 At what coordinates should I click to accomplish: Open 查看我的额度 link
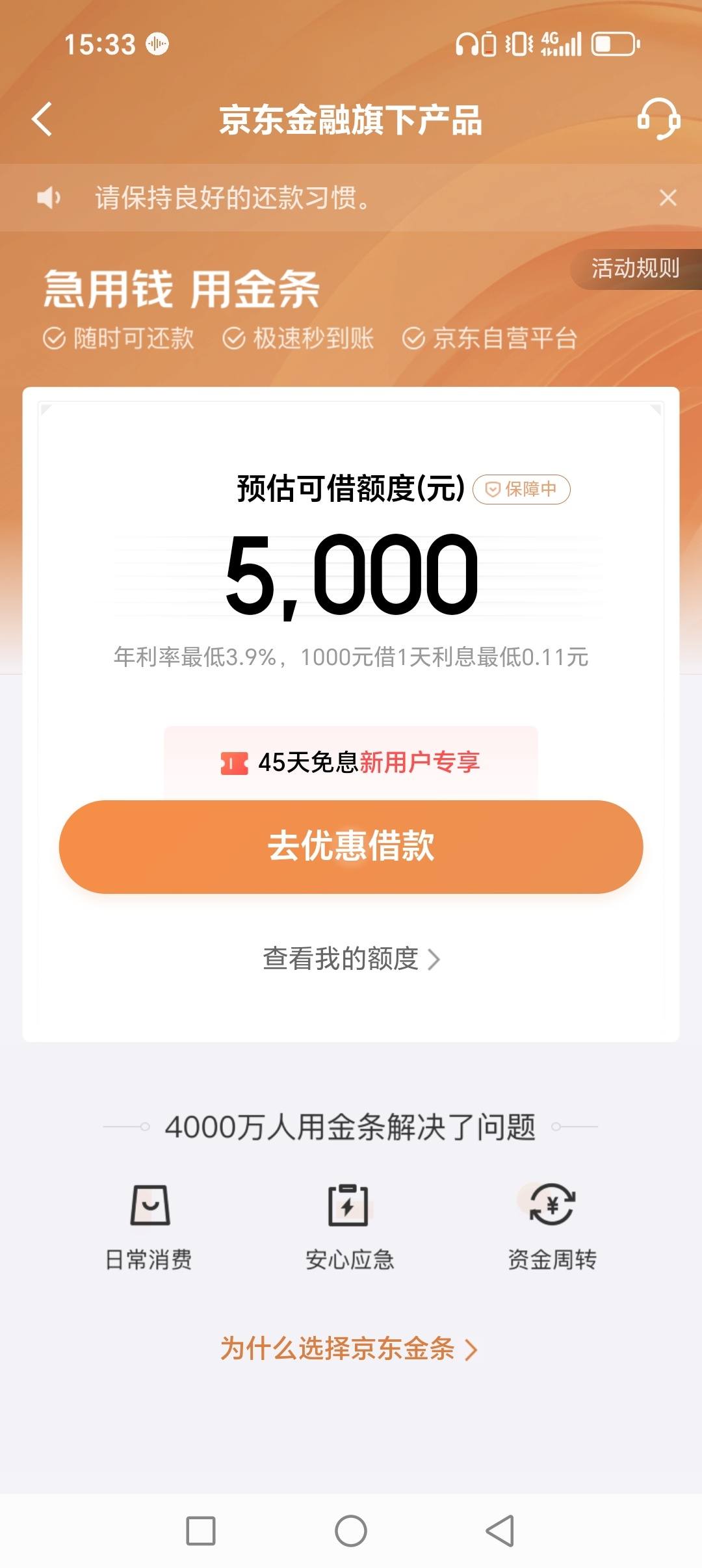pos(351,959)
